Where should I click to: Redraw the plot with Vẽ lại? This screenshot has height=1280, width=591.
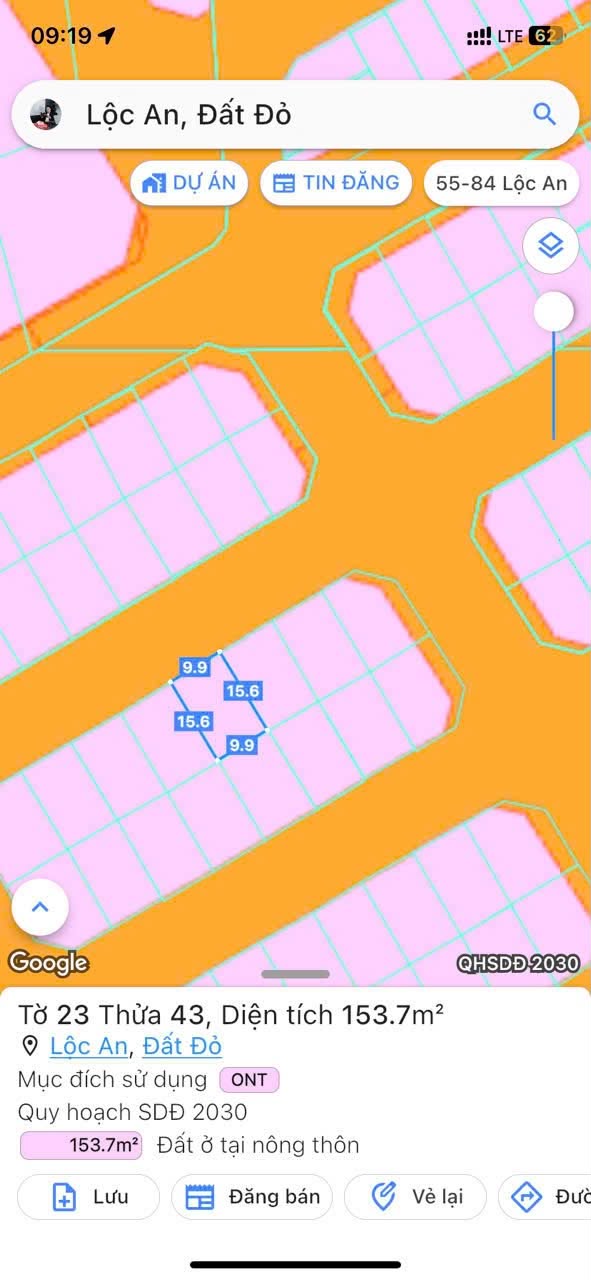(x=415, y=1197)
